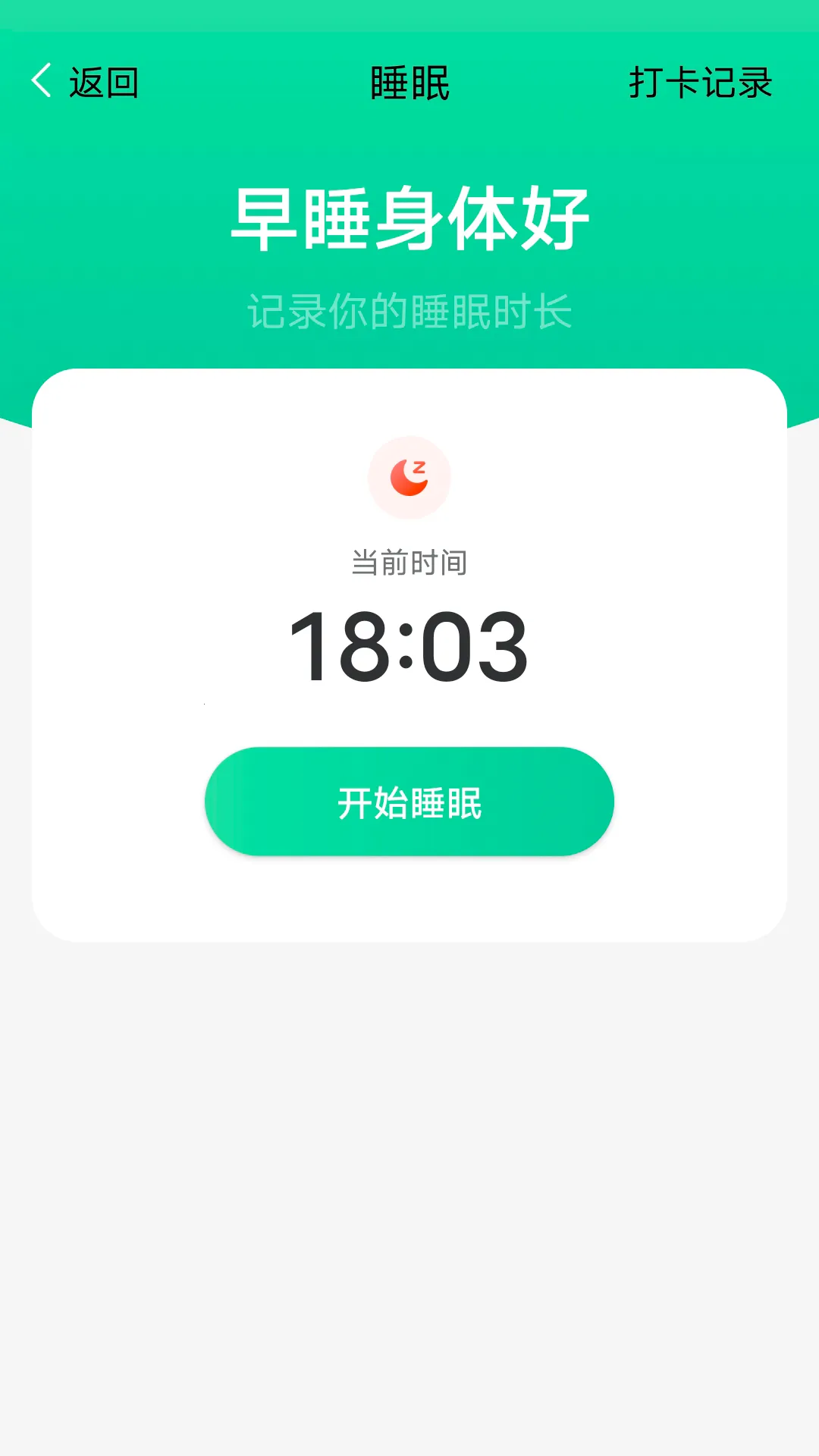
Task: Click the check-in records menu entry
Action: 699,83
